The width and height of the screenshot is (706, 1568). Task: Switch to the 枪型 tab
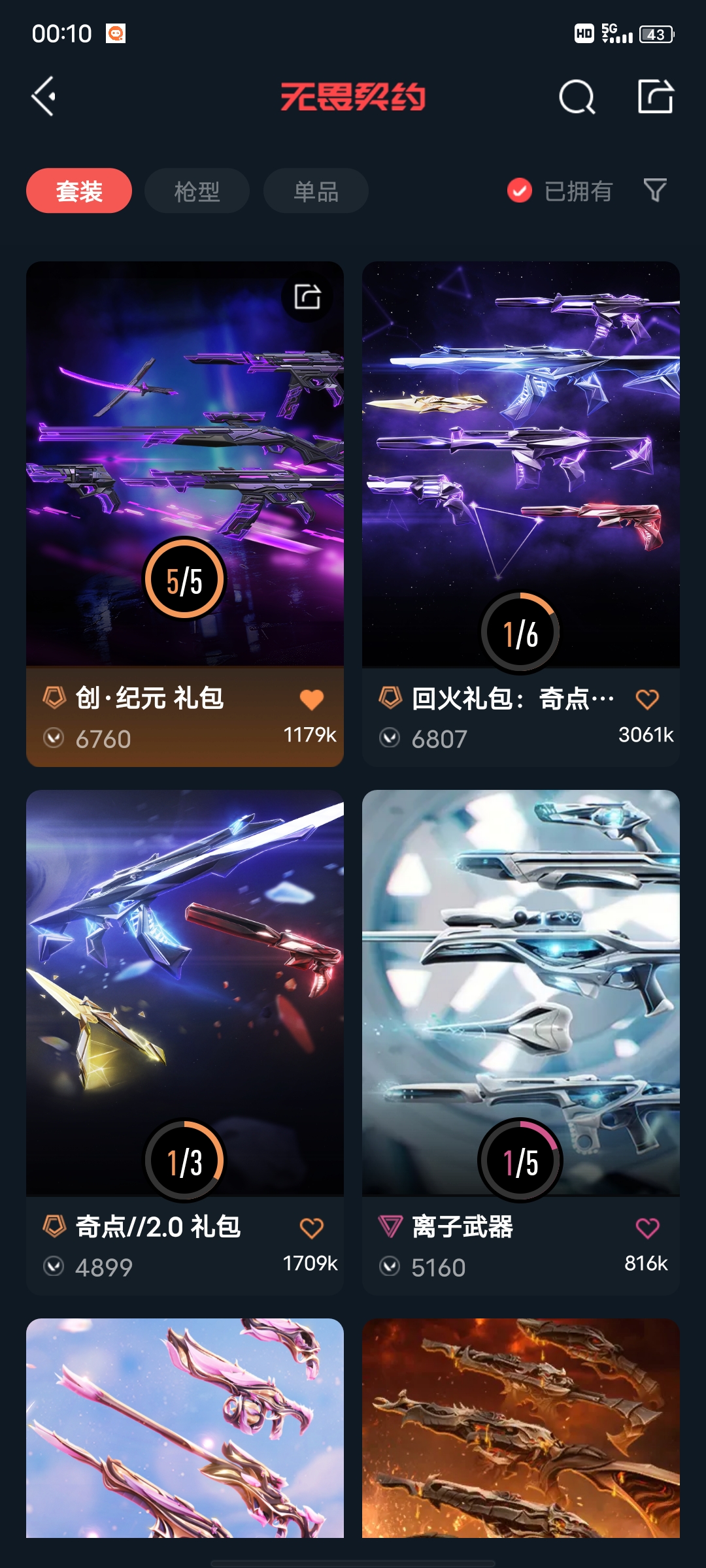197,191
